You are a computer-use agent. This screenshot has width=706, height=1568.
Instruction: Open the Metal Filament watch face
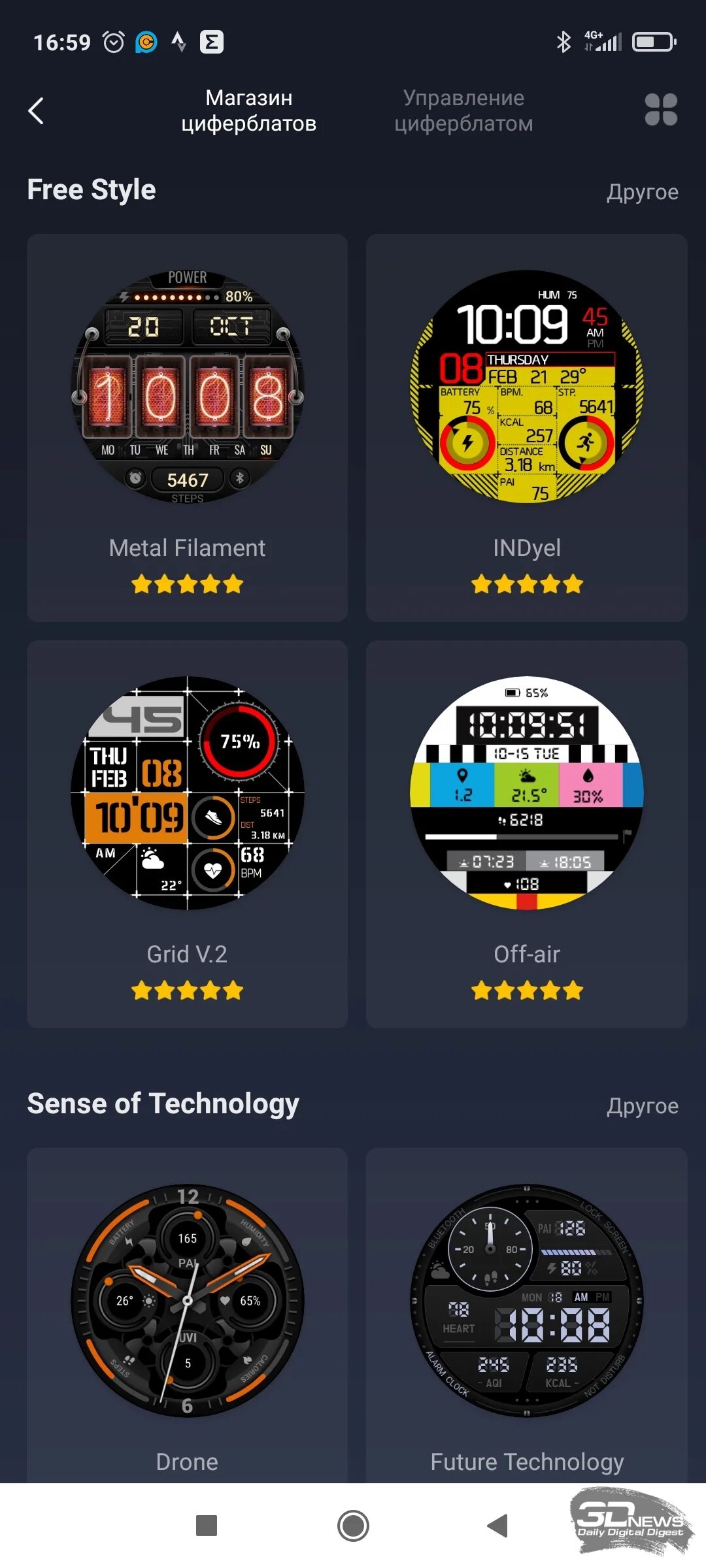click(187, 427)
